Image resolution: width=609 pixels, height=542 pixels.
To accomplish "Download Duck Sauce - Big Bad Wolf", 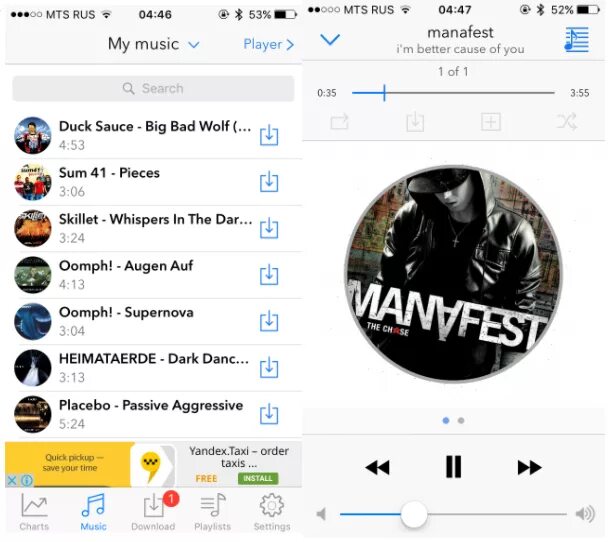I will point(268,135).
